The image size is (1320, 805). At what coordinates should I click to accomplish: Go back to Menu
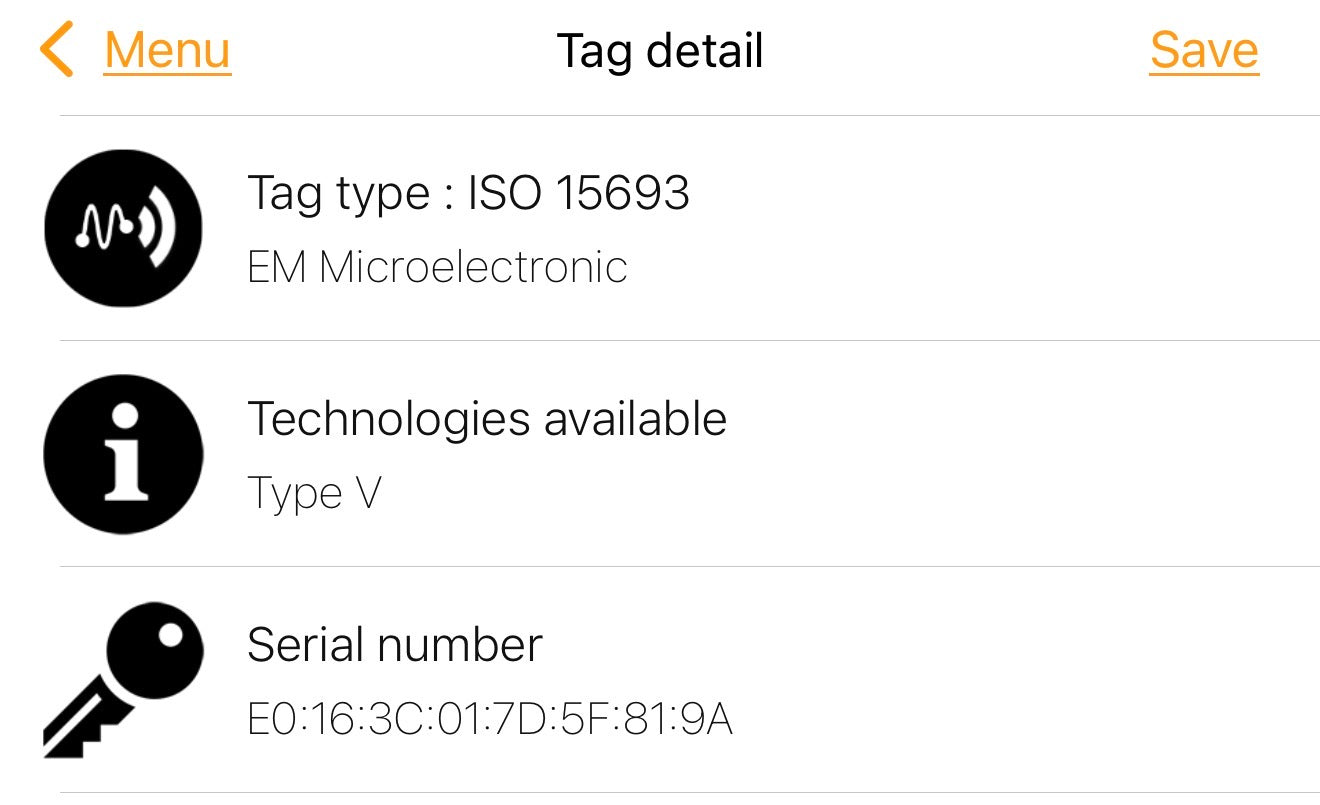point(140,51)
